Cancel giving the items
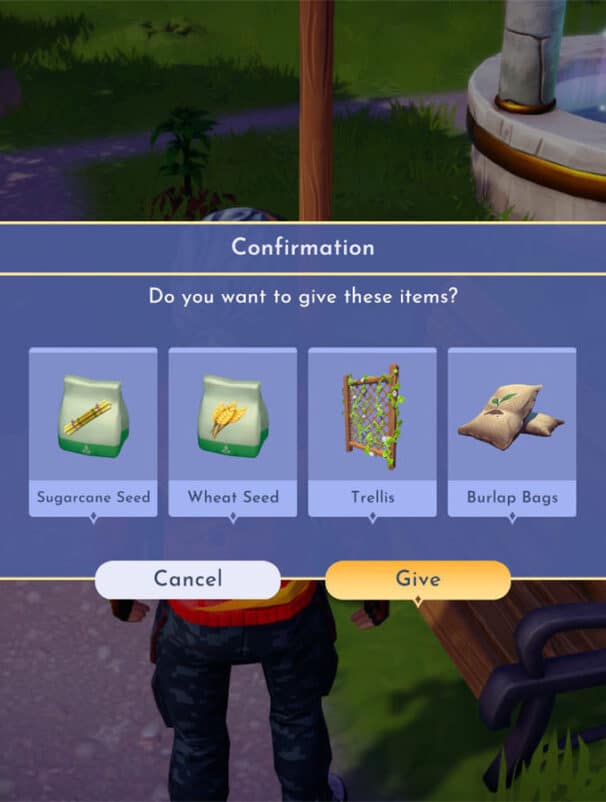The height and width of the screenshot is (802, 606). 187,579
